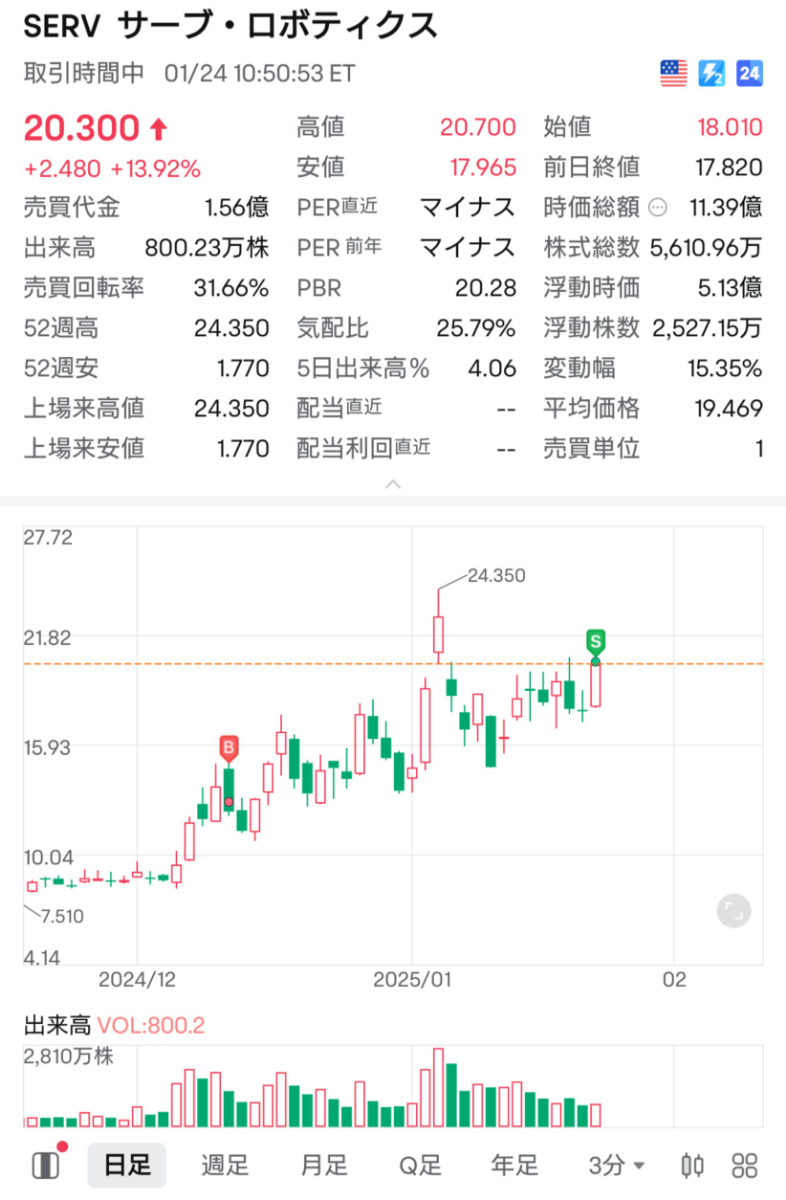
Task: Expand the 24.350 peak label
Action: 494,575
